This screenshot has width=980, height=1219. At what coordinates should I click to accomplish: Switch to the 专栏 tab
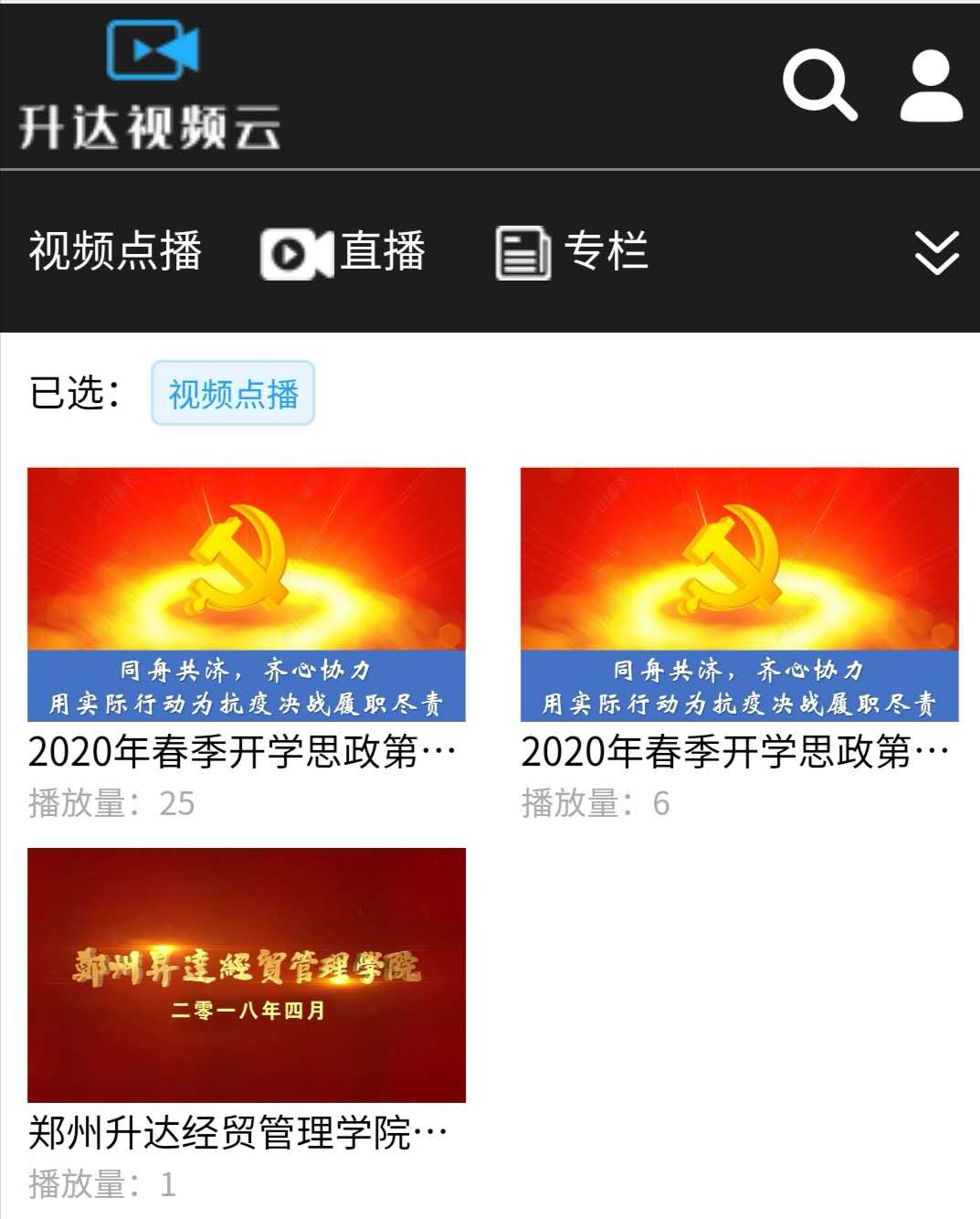pos(573,252)
